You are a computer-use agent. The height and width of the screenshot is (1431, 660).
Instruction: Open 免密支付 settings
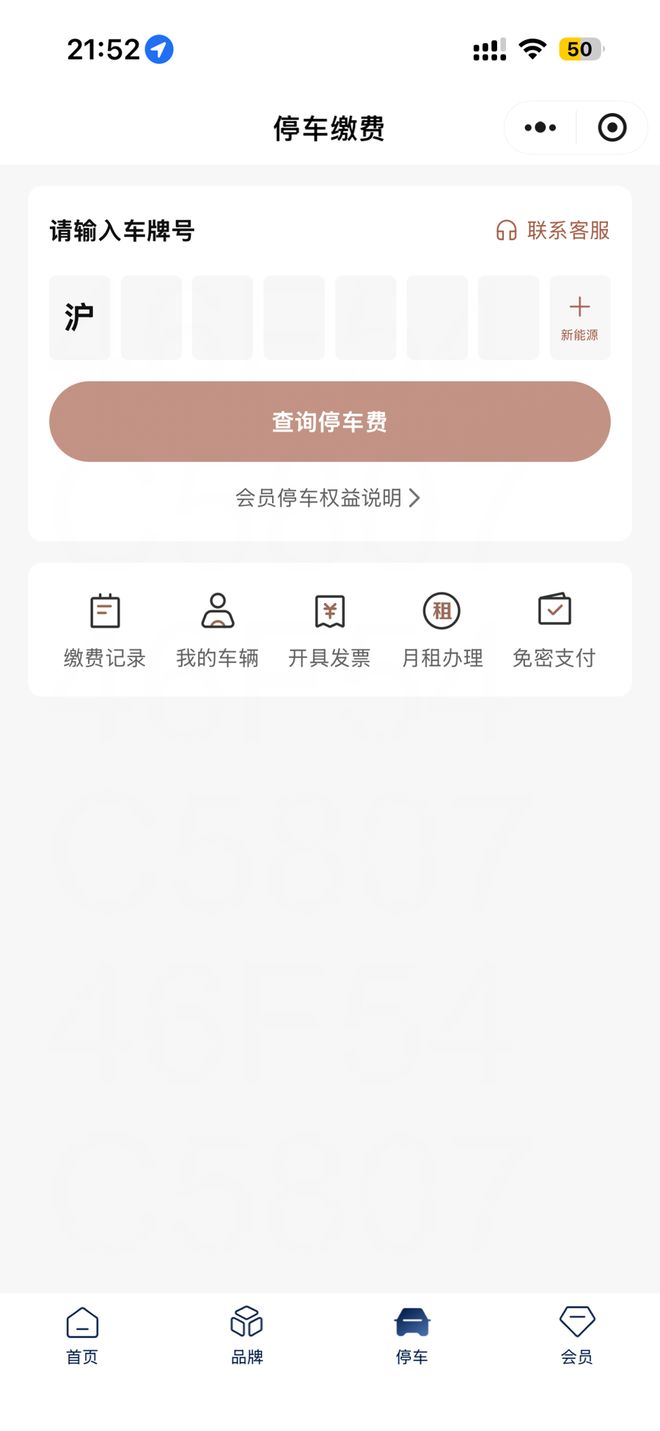pyautogui.click(x=554, y=630)
